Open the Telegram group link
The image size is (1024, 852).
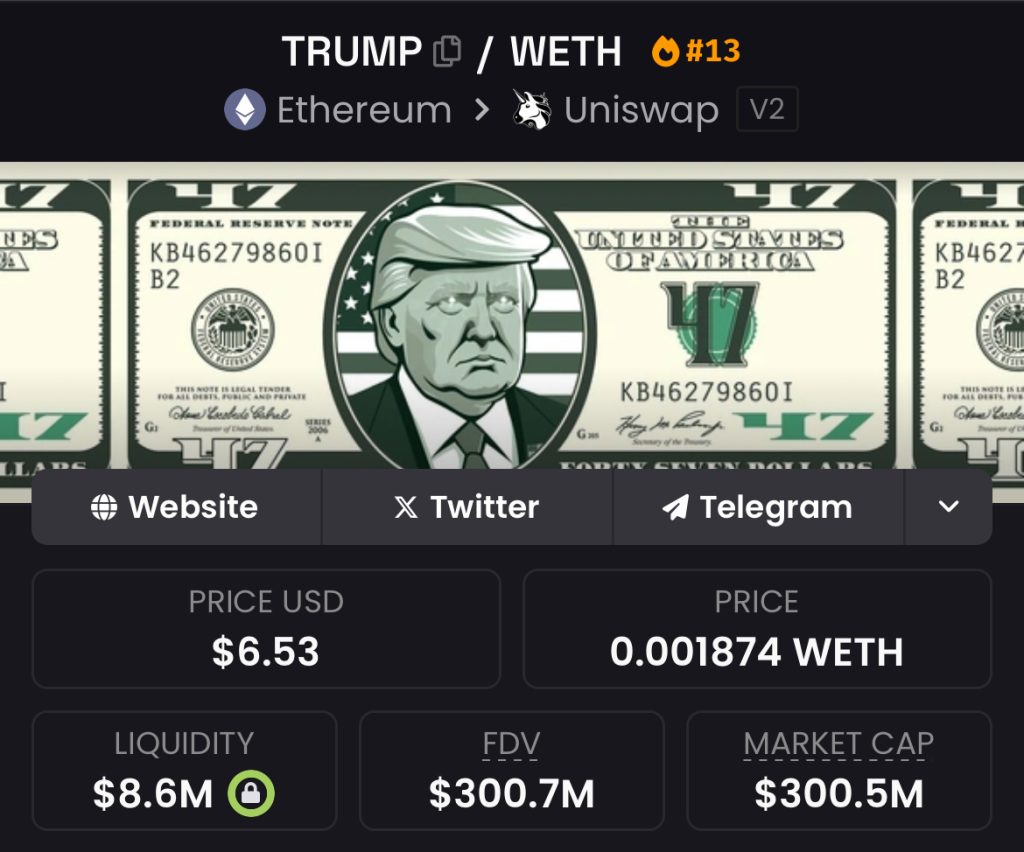758,507
